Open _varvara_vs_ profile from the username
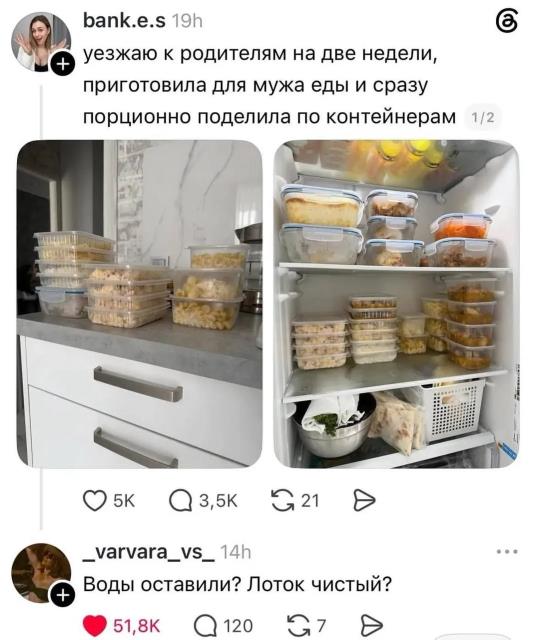Image resolution: width=536 pixels, height=640 pixels. point(149,552)
